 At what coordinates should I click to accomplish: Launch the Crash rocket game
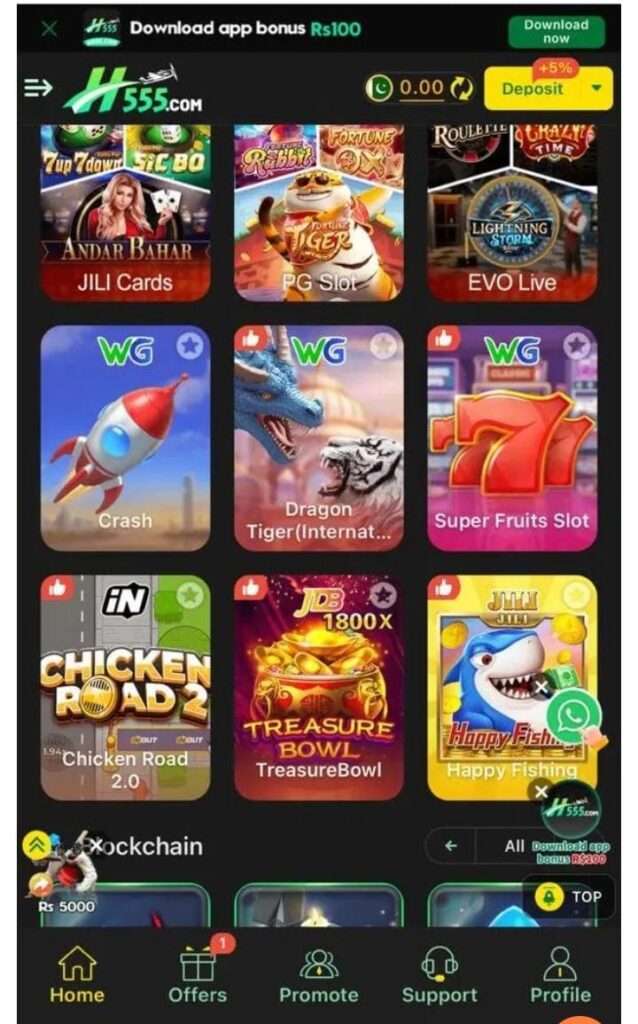point(125,440)
